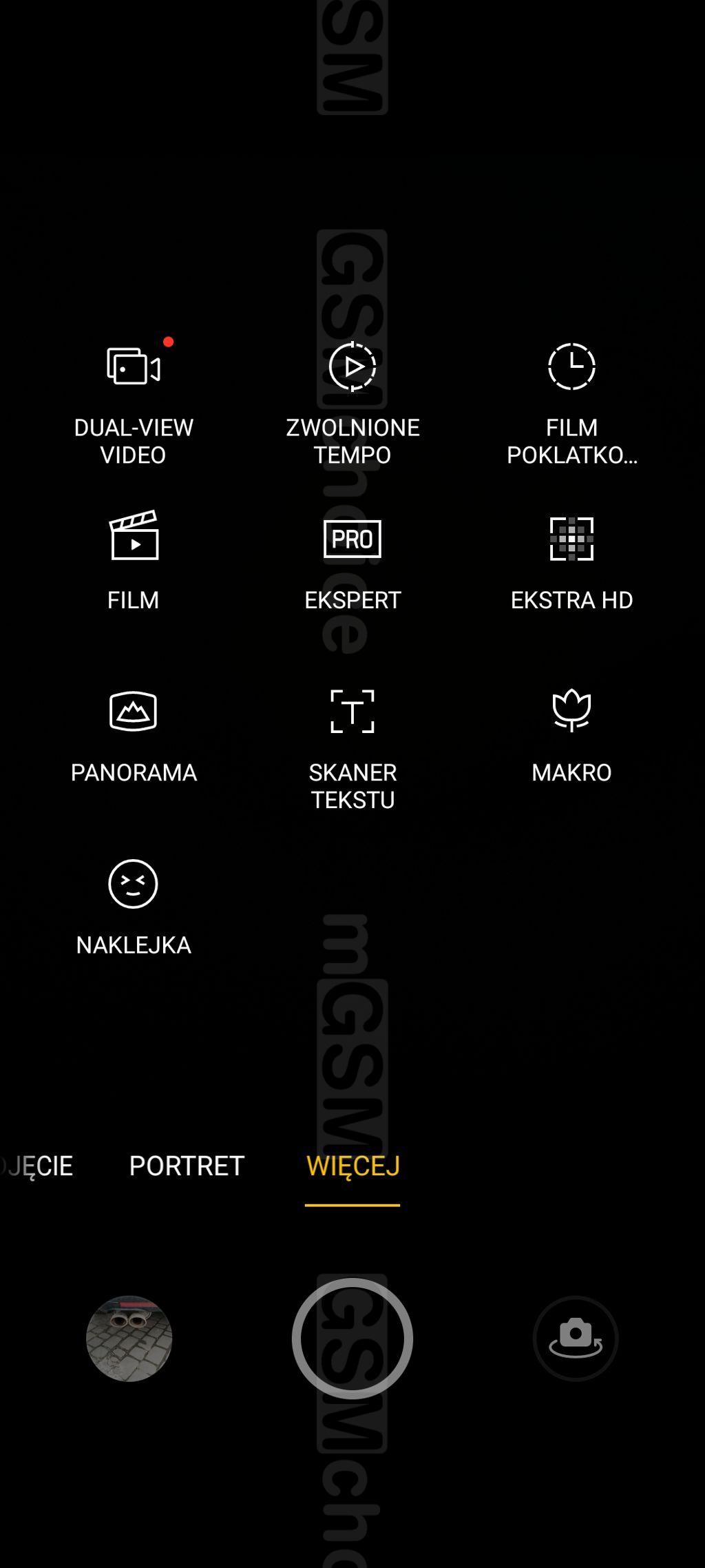The height and width of the screenshot is (1568, 705).
Task: Open Skaner Tekstu text scanner
Action: tap(352, 749)
